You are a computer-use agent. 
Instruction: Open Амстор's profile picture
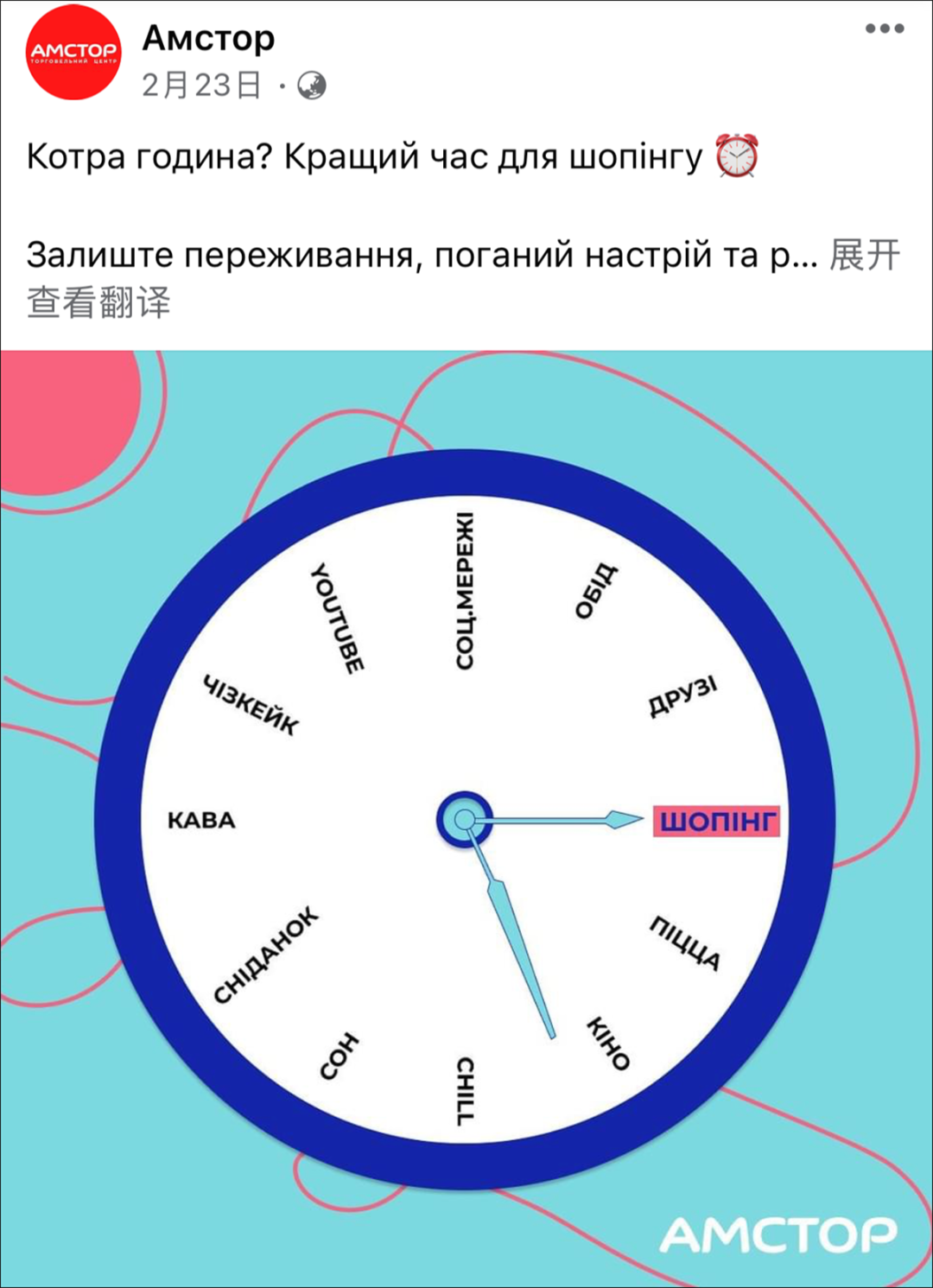[x=73, y=53]
